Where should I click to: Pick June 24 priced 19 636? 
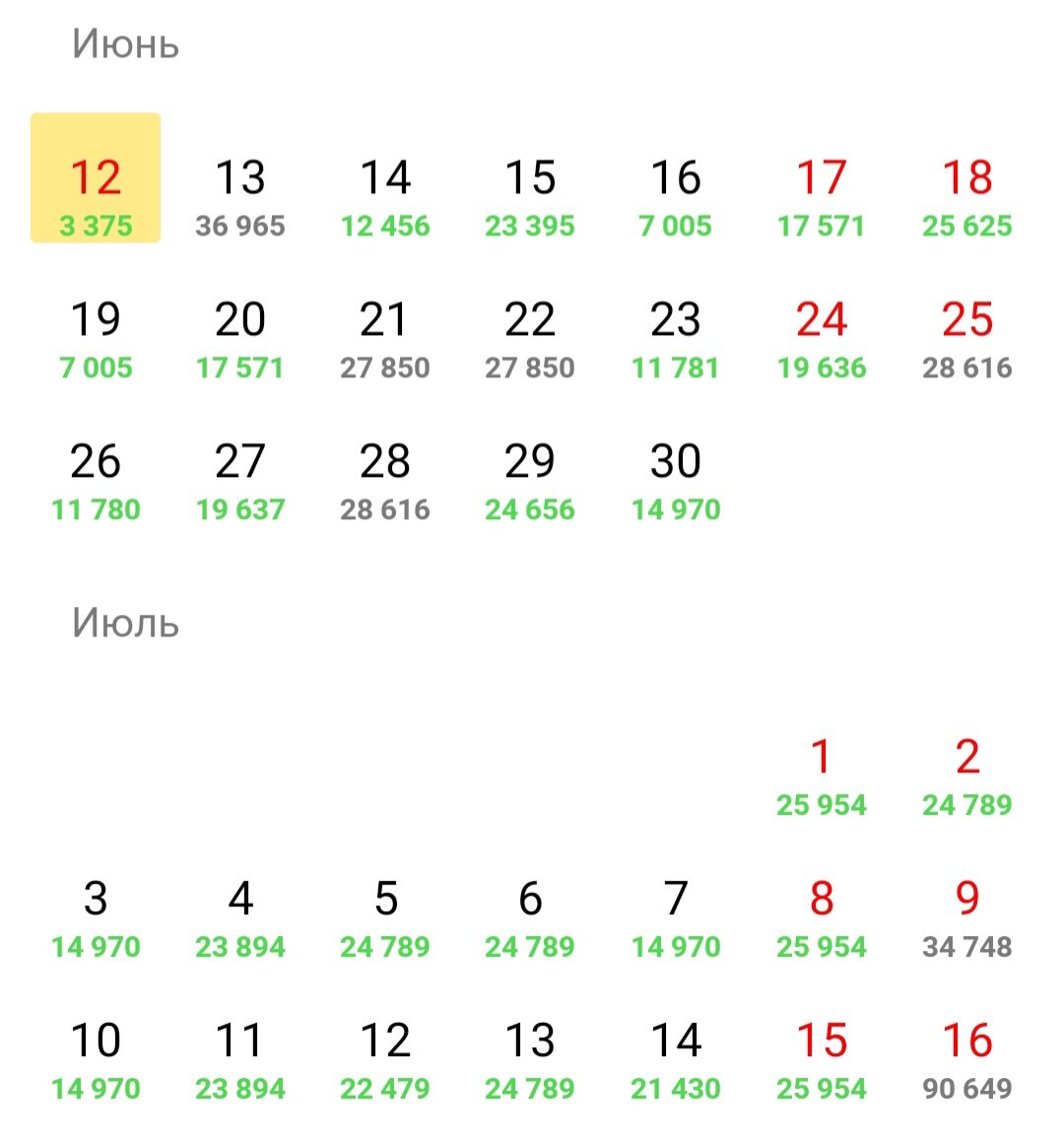[821, 338]
